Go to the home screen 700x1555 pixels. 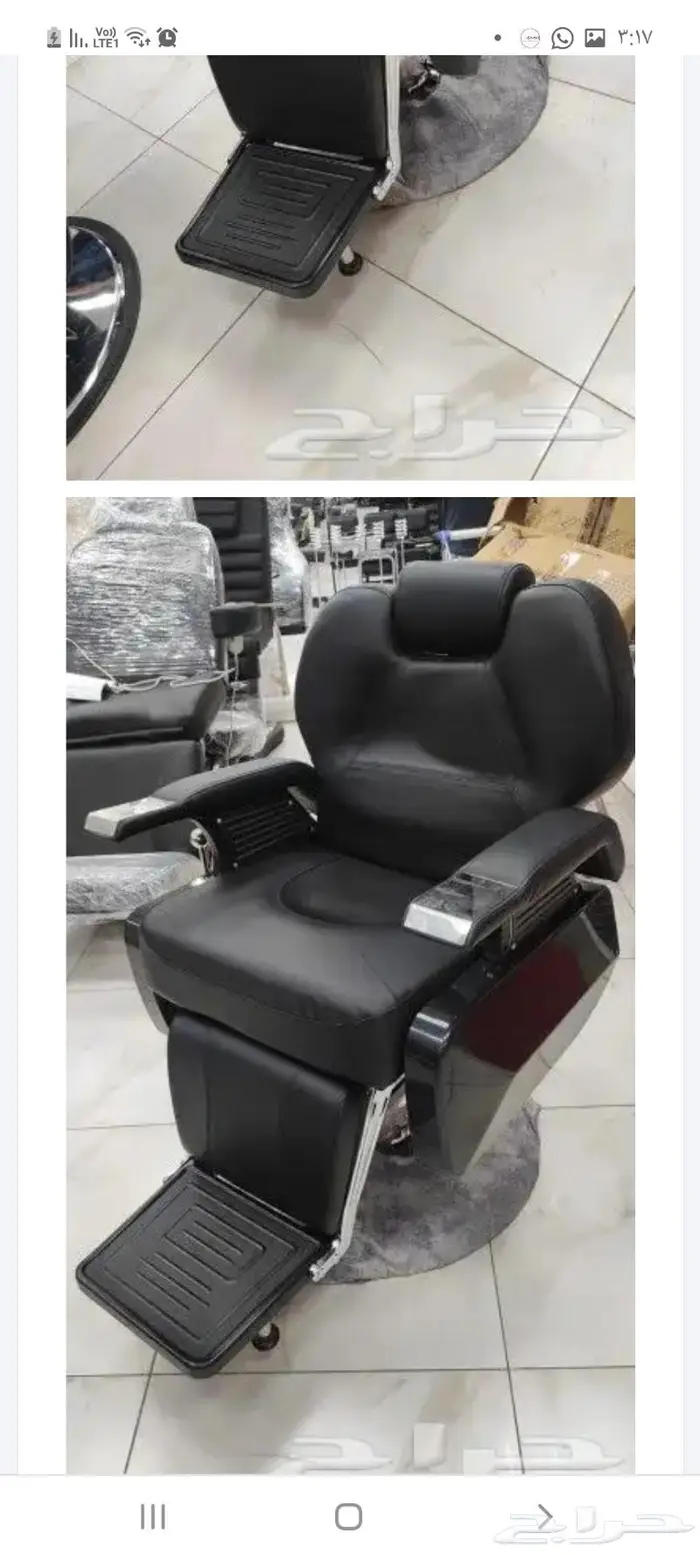point(348,1517)
